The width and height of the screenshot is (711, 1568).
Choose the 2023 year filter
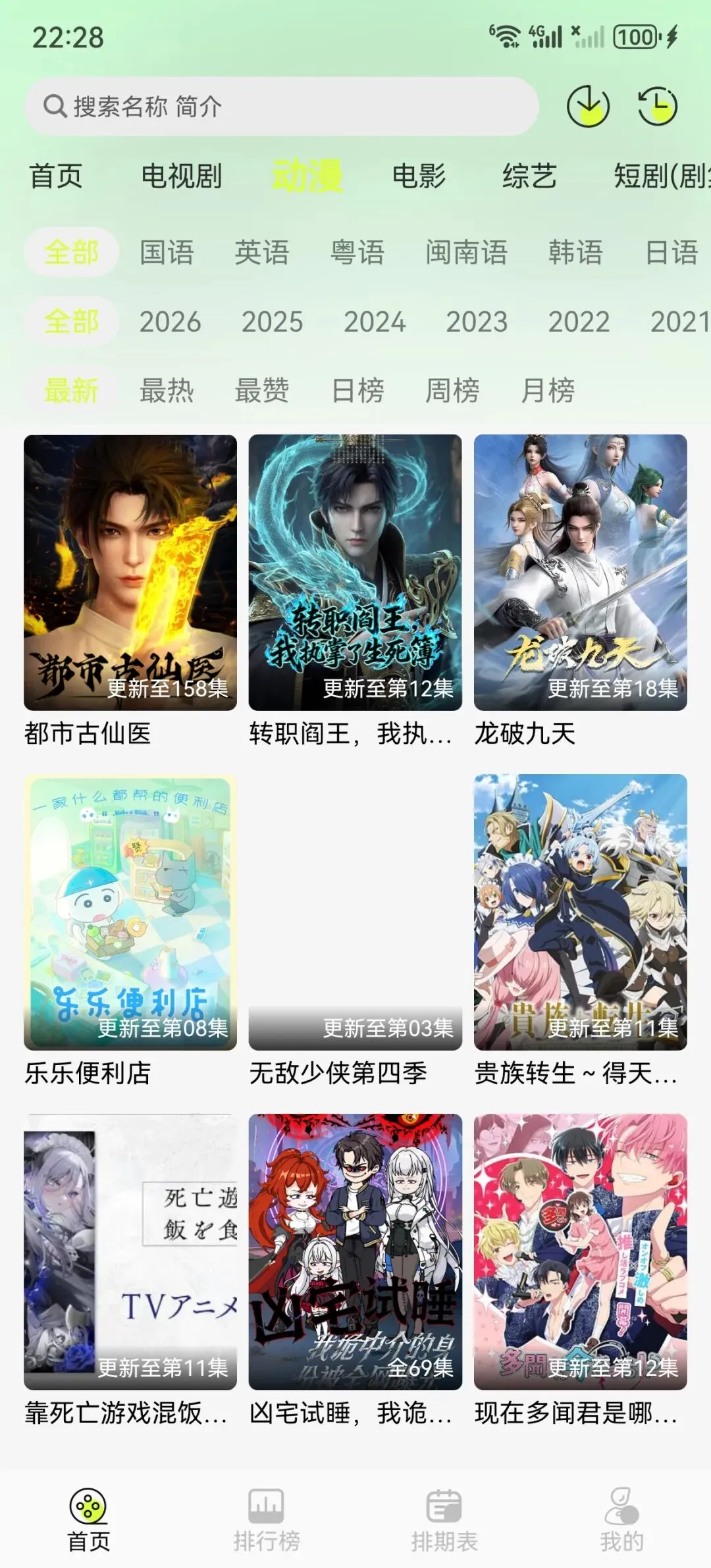(477, 322)
